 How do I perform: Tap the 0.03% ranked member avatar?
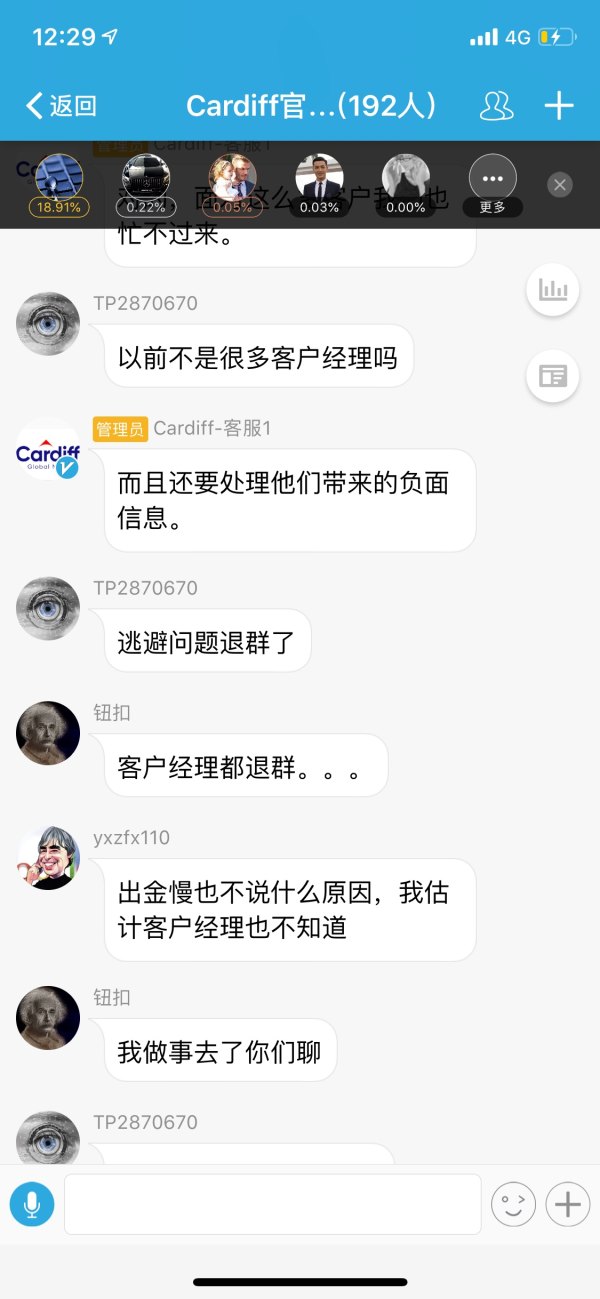[x=319, y=178]
